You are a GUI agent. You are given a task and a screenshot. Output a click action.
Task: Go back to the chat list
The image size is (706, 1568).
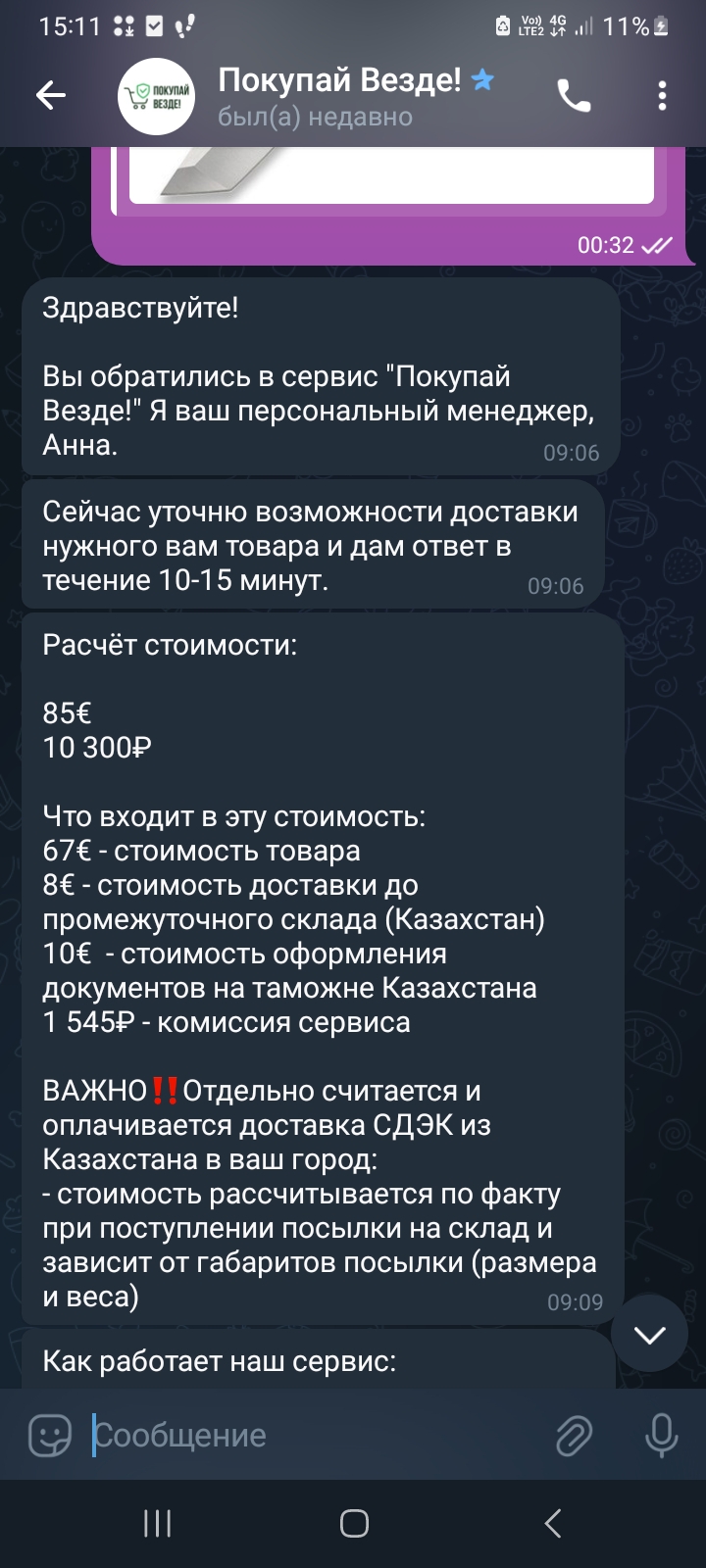tap(50, 95)
